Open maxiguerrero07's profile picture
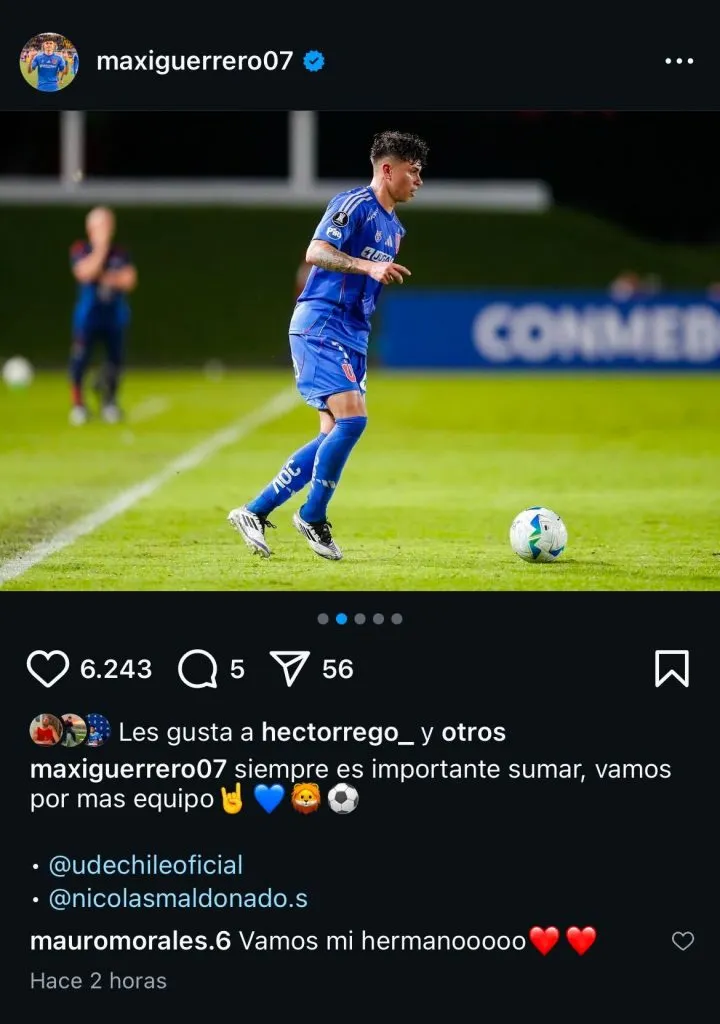 [x=49, y=62]
